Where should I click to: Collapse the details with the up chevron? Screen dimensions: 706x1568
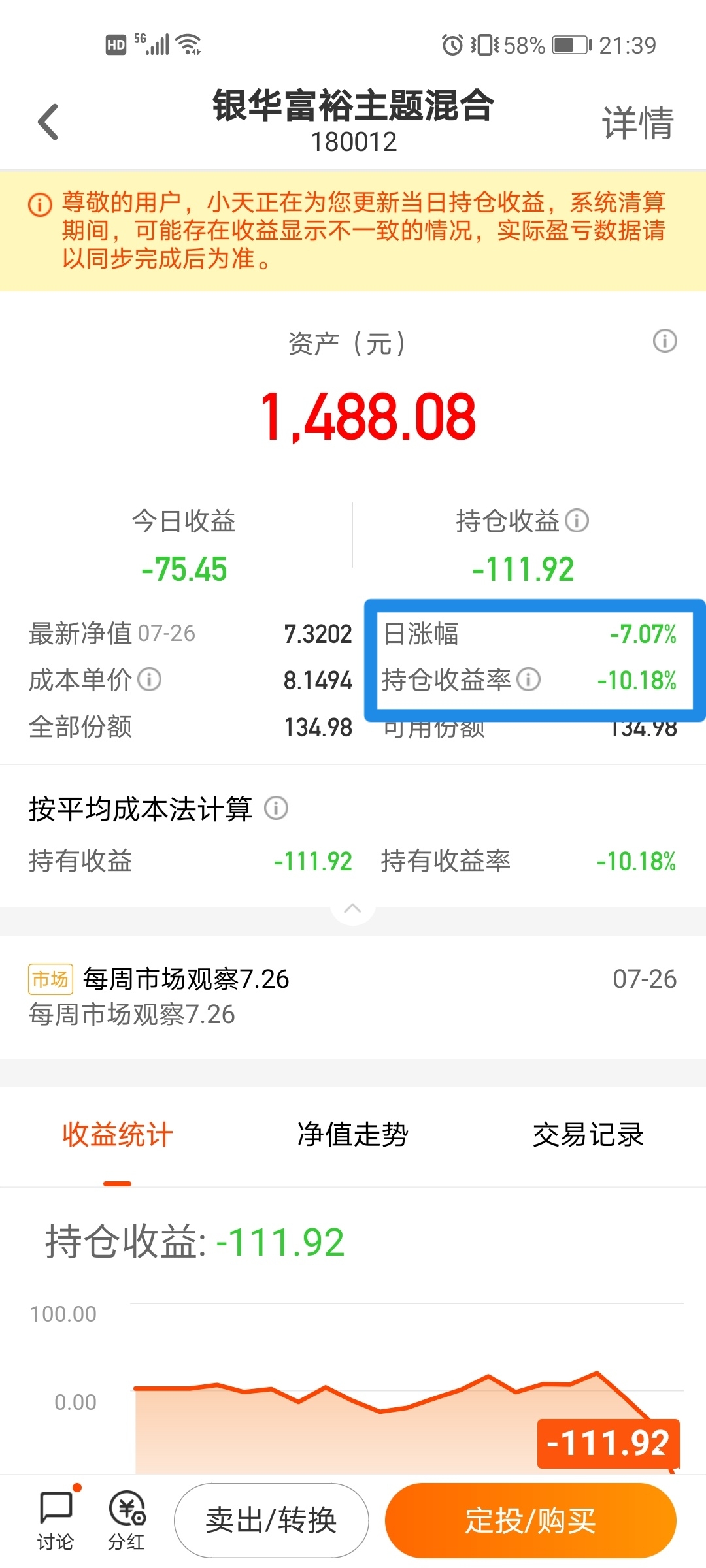pyautogui.click(x=352, y=908)
